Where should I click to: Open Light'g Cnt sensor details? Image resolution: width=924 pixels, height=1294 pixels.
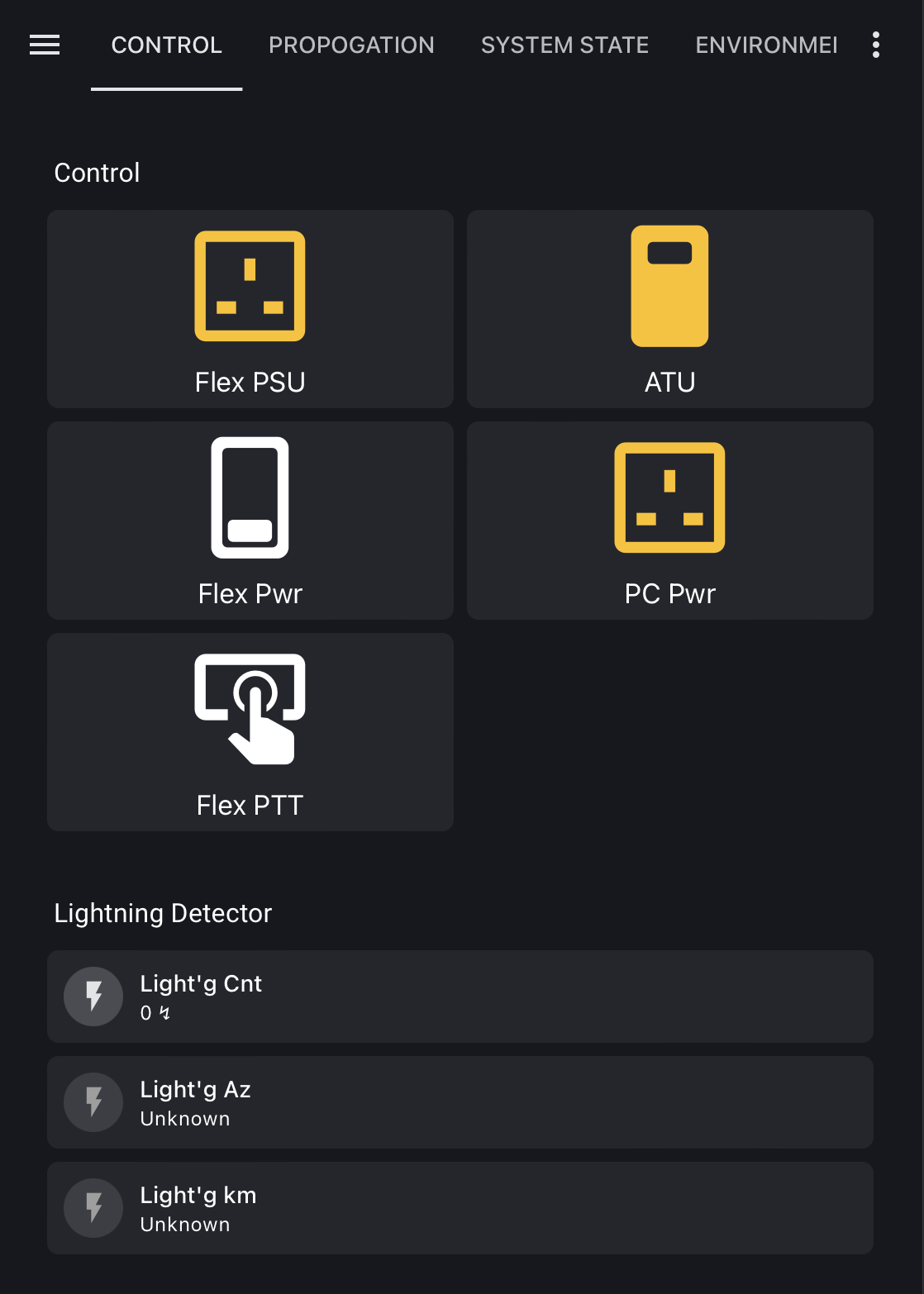pos(460,997)
